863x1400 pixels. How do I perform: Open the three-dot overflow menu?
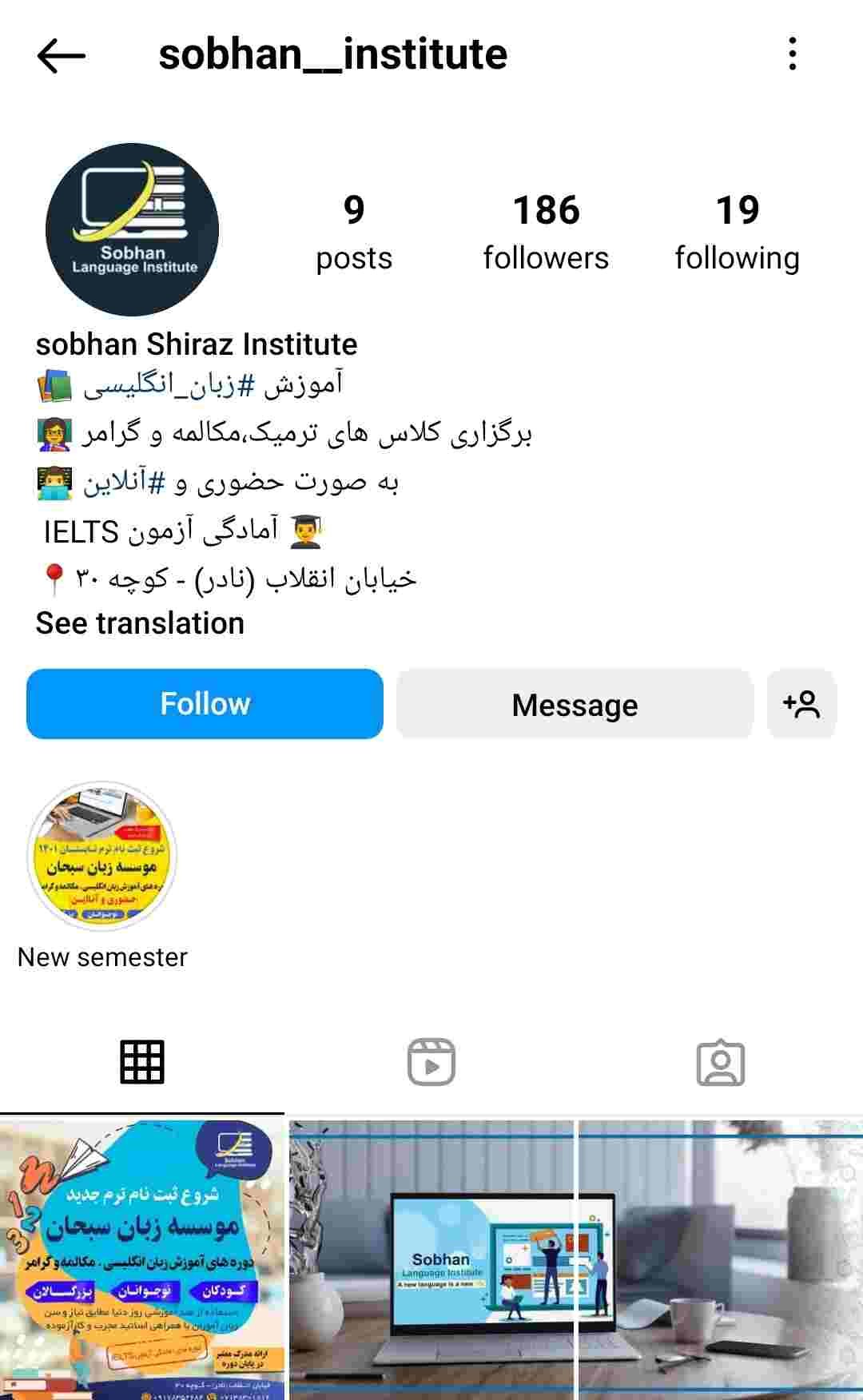point(792,54)
